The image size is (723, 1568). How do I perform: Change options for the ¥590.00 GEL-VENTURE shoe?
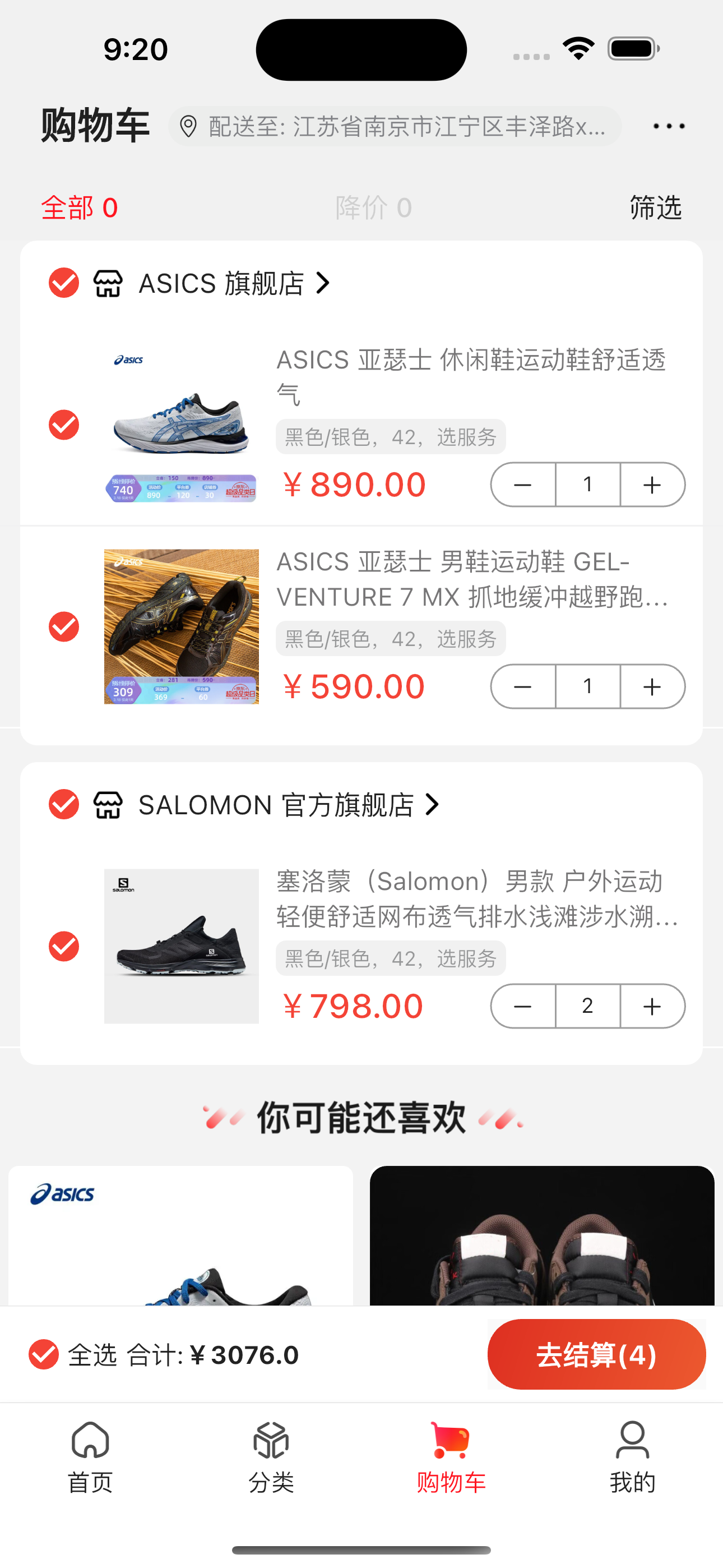click(390, 639)
